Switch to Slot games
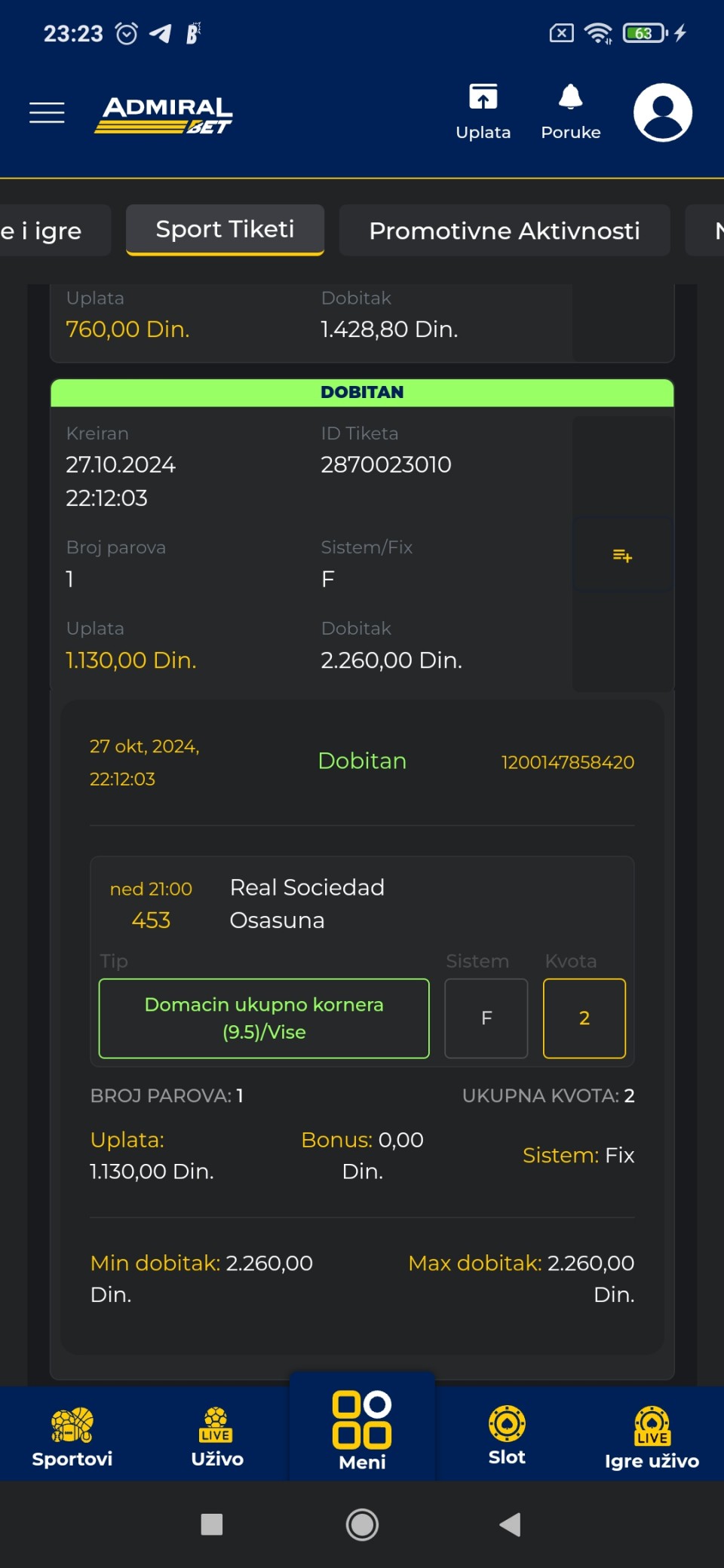The height and width of the screenshot is (1568, 724). tap(507, 1437)
